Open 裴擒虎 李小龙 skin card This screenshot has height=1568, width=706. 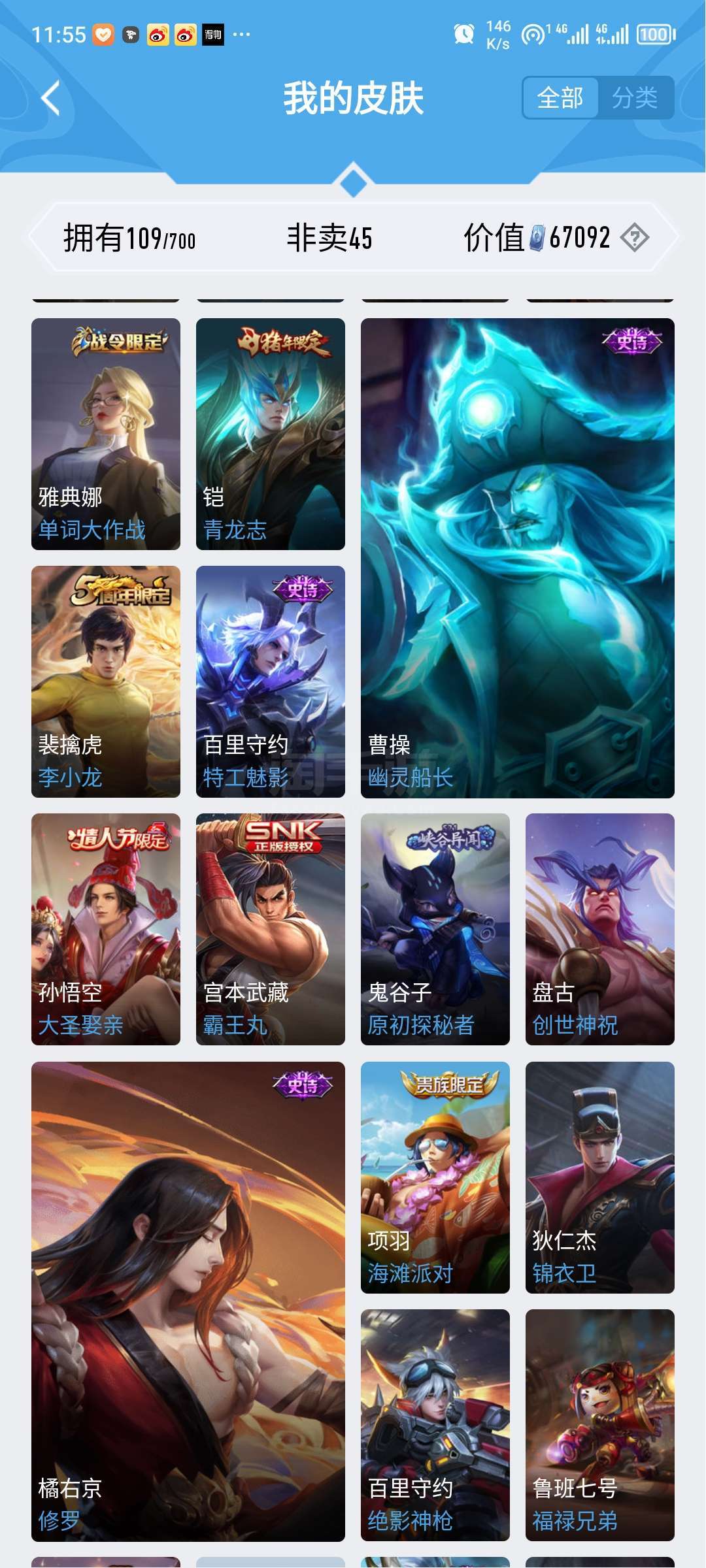click(x=106, y=681)
